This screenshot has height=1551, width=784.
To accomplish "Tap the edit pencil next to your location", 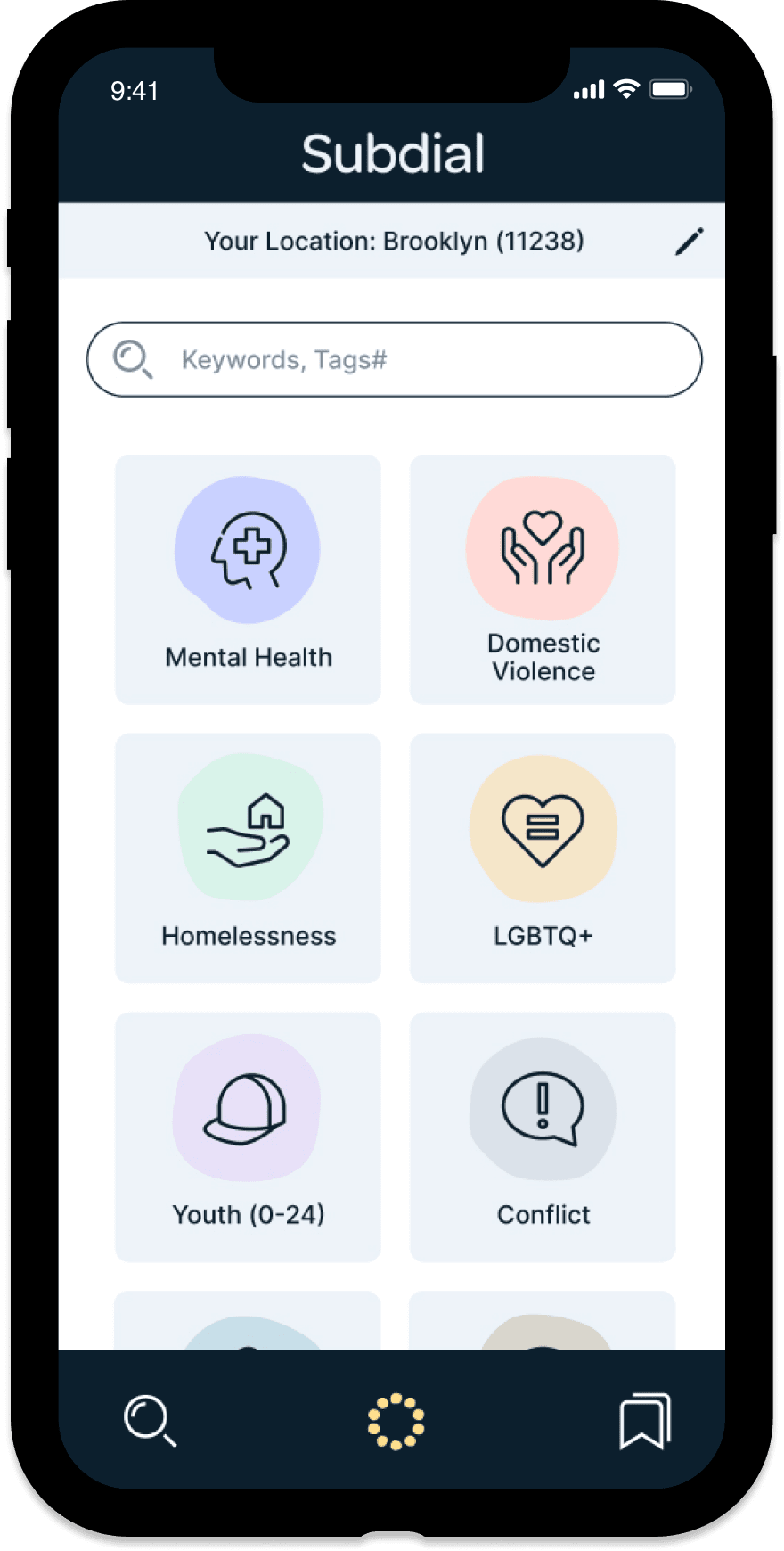I will click(688, 242).
